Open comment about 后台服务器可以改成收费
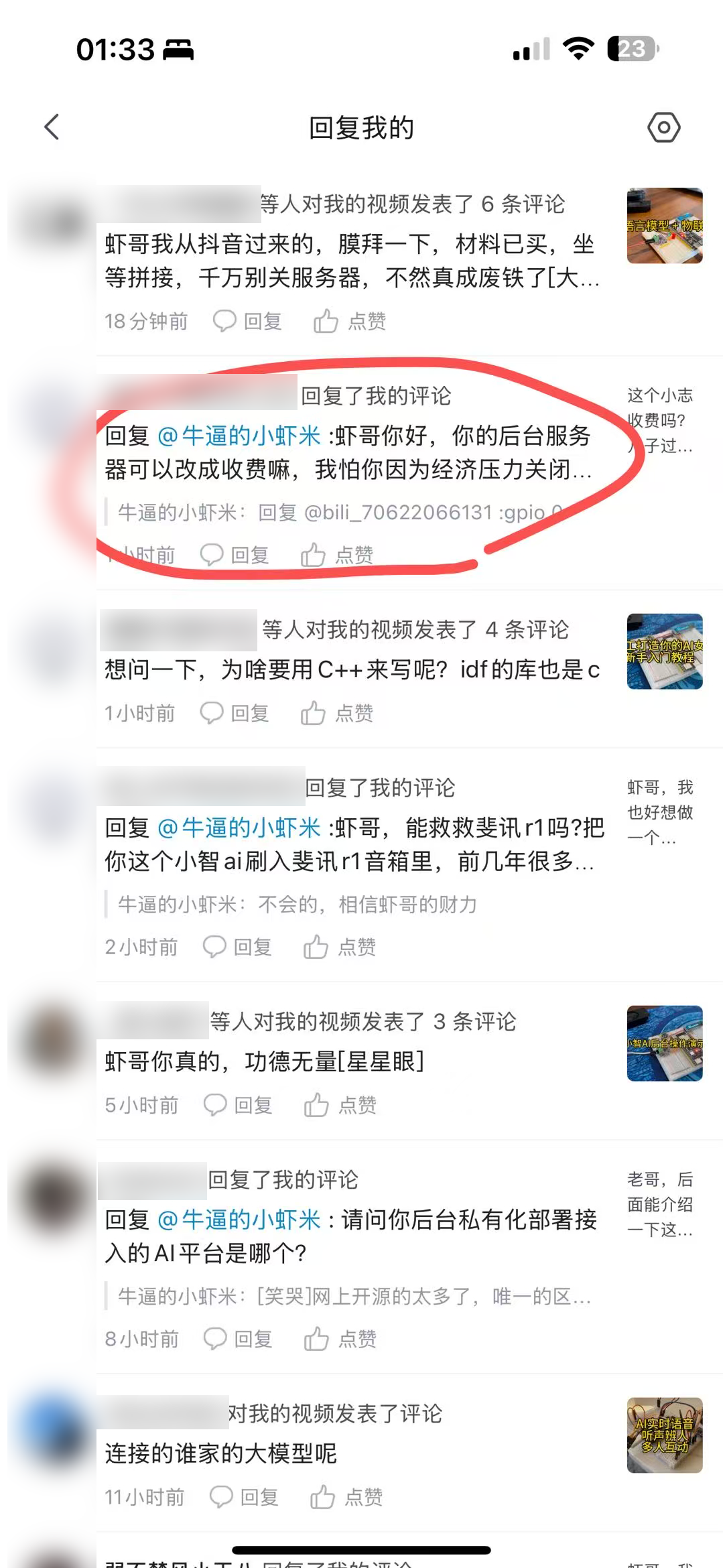The width and height of the screenshot is (723, 1568). pyautogui.click(x=348, y=452)
